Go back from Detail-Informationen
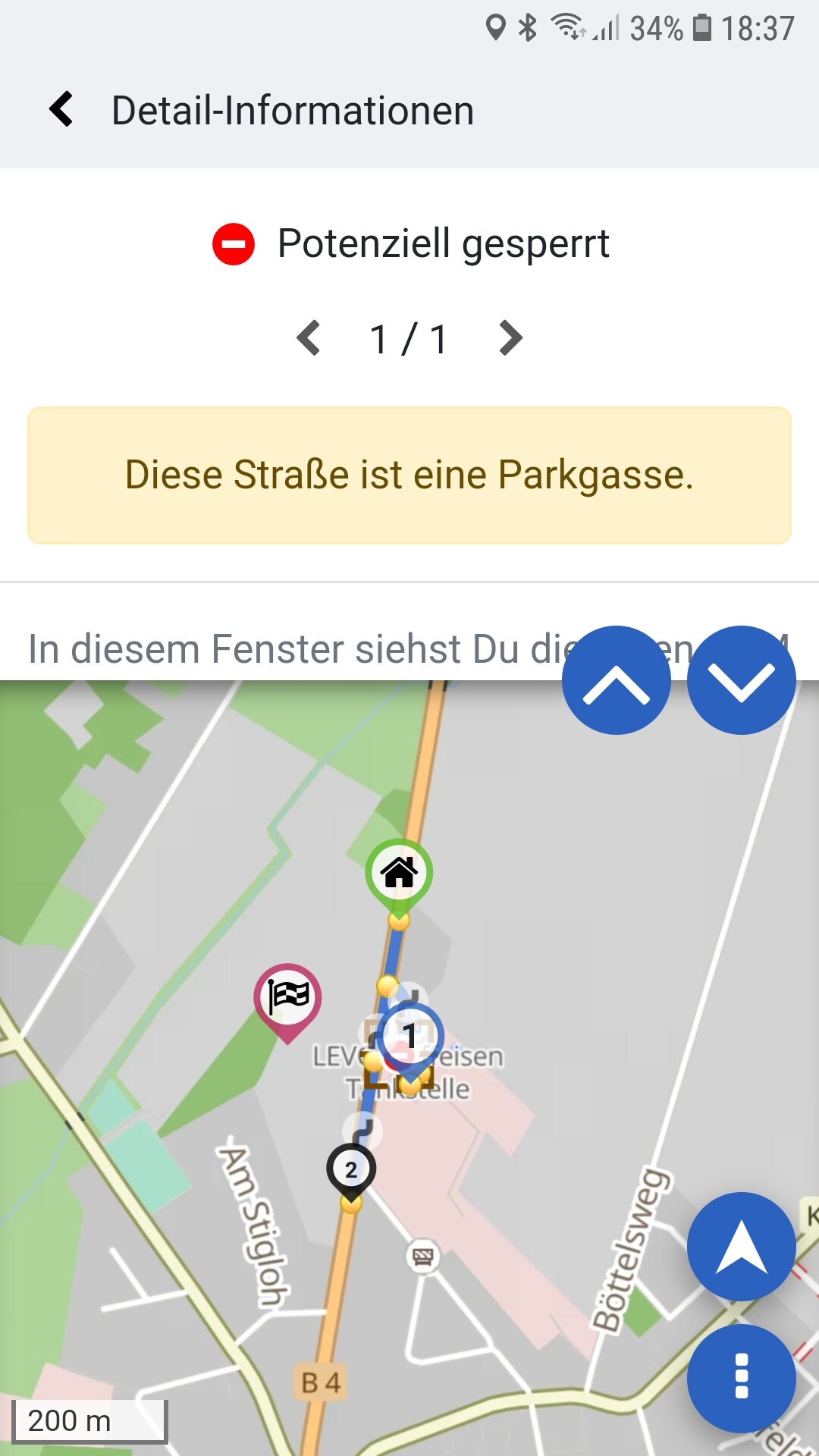Image resolution: width=819 pixels, height=1456 pixels. [x=61, y=110]
